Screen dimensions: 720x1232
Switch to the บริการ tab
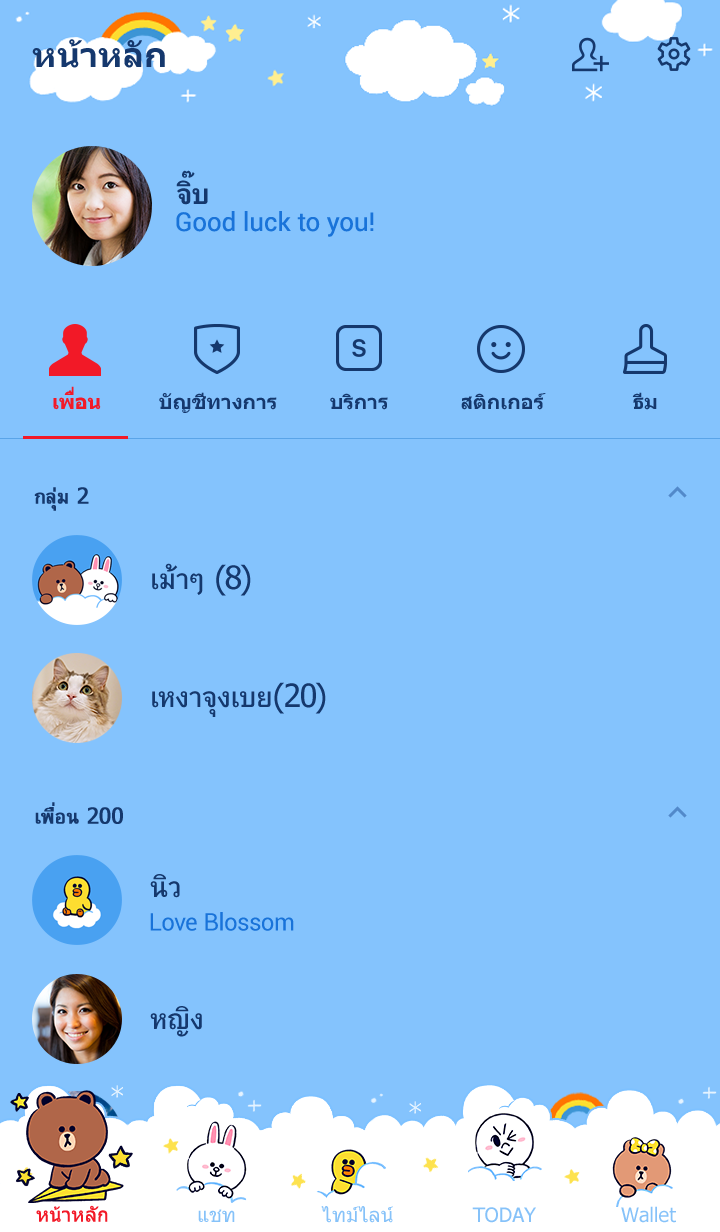(x=359, y=370)
